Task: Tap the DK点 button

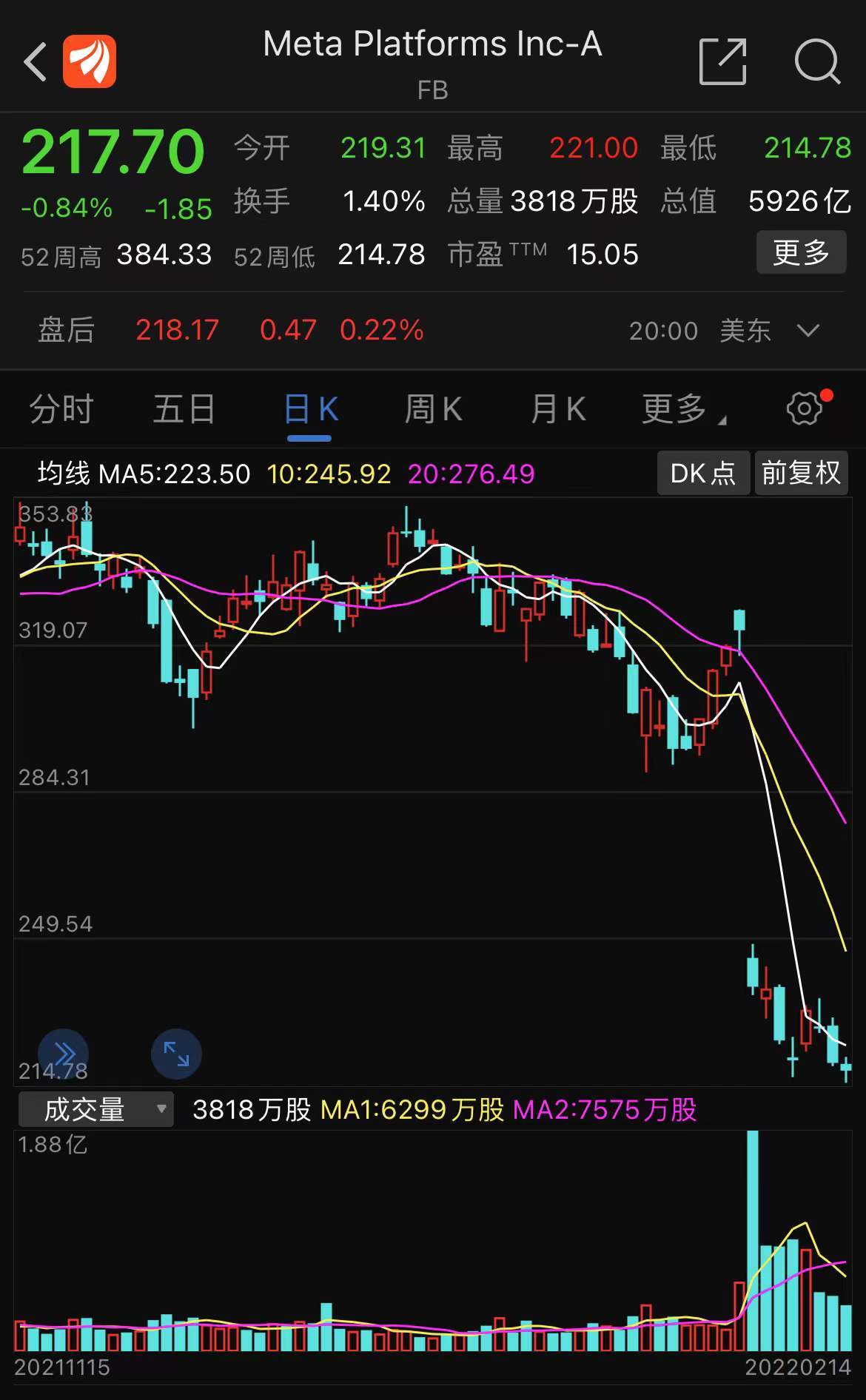Action: 703,473
